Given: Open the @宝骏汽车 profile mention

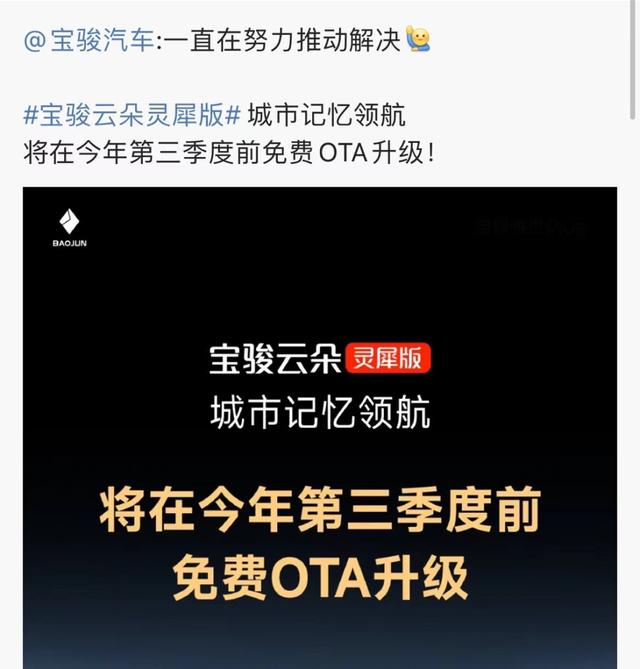Looking at the screenshot, I should tap(90, 41).
